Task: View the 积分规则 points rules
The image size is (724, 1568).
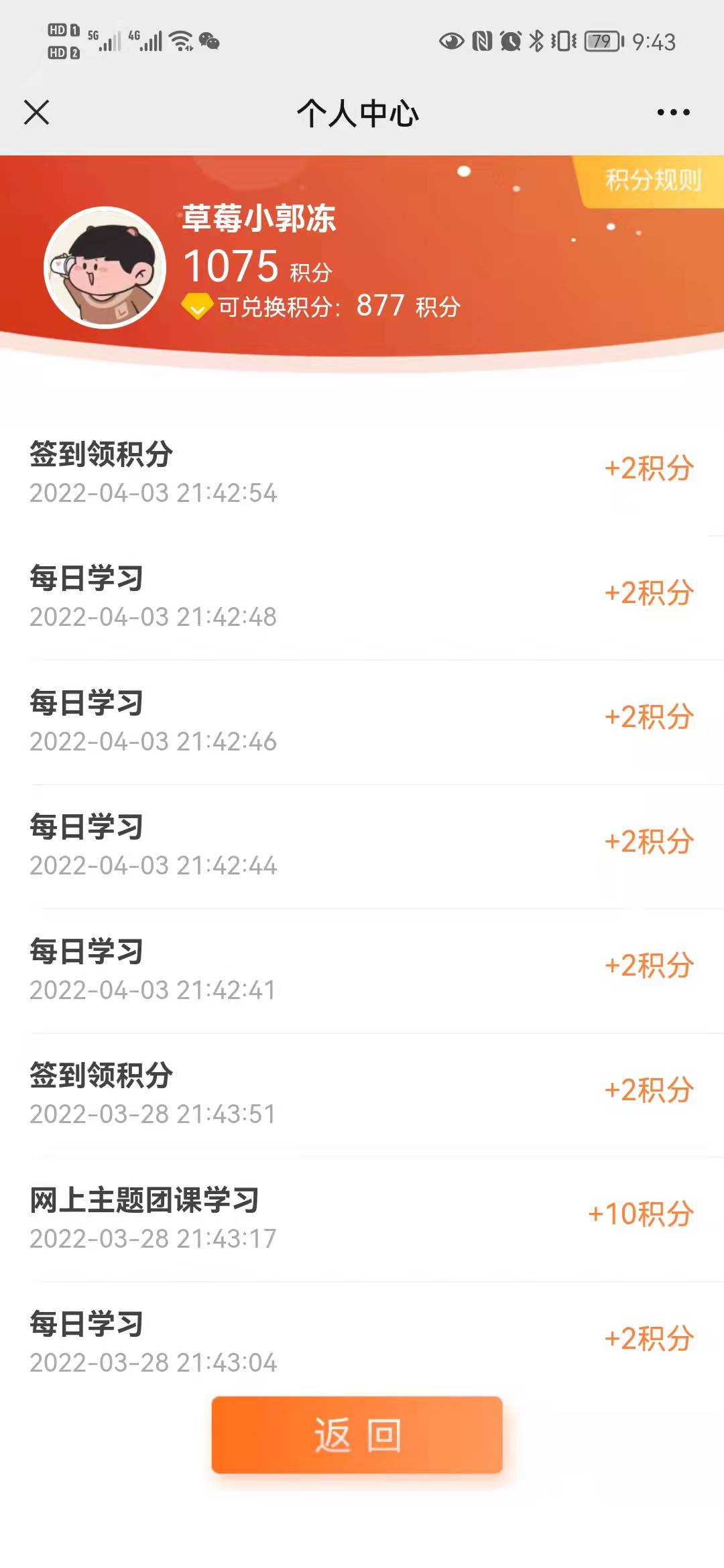Action: [653, 180]
